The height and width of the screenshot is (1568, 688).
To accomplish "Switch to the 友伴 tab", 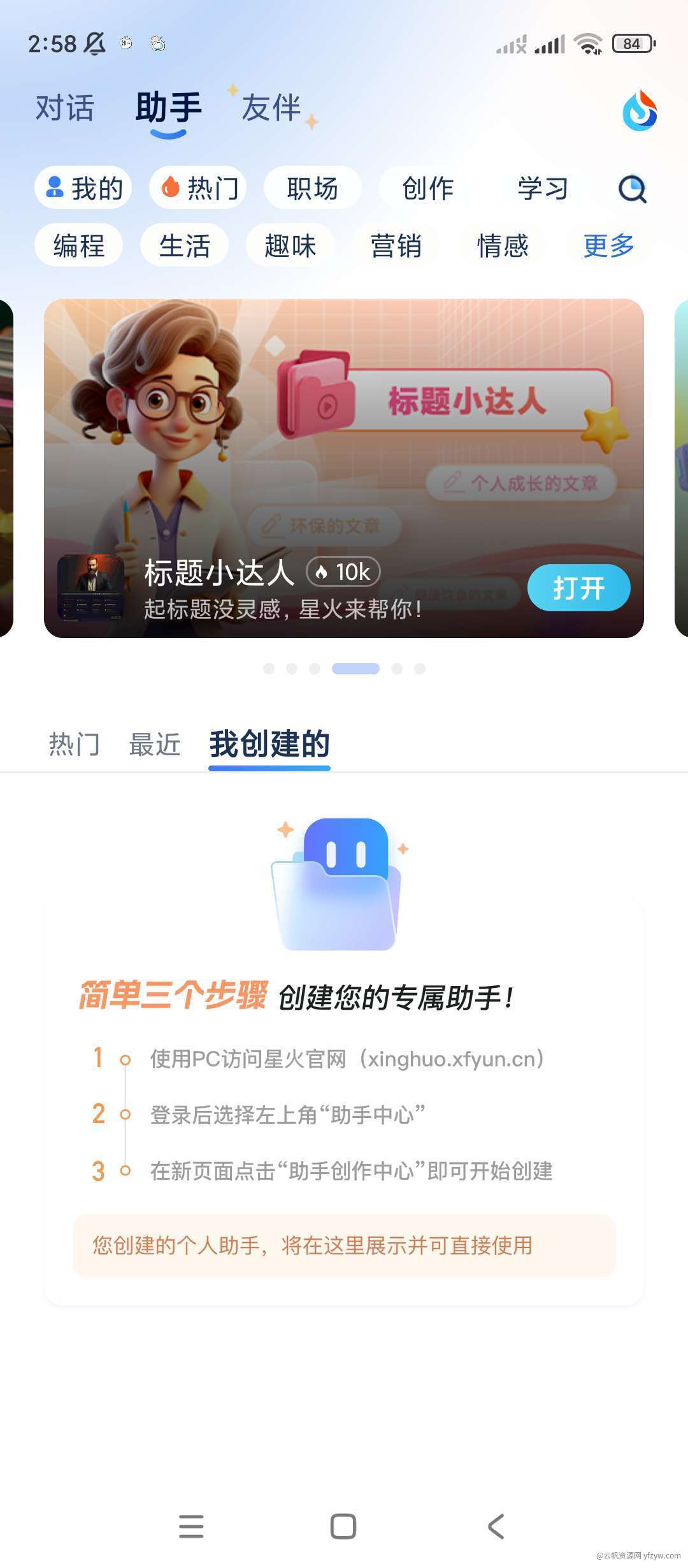I will (271, 108).
